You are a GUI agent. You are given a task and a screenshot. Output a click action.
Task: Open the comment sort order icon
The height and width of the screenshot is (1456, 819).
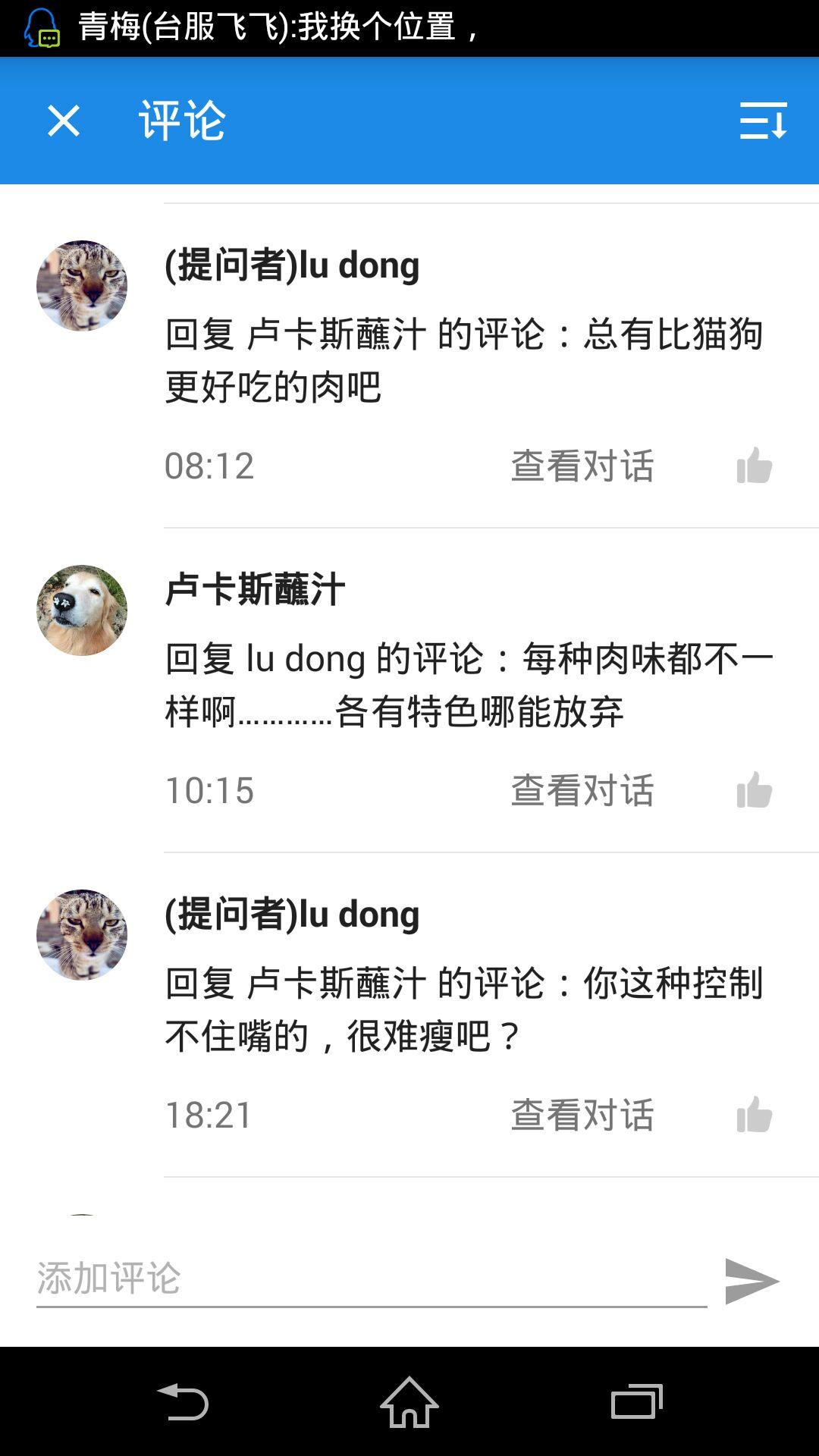[764, 121]
